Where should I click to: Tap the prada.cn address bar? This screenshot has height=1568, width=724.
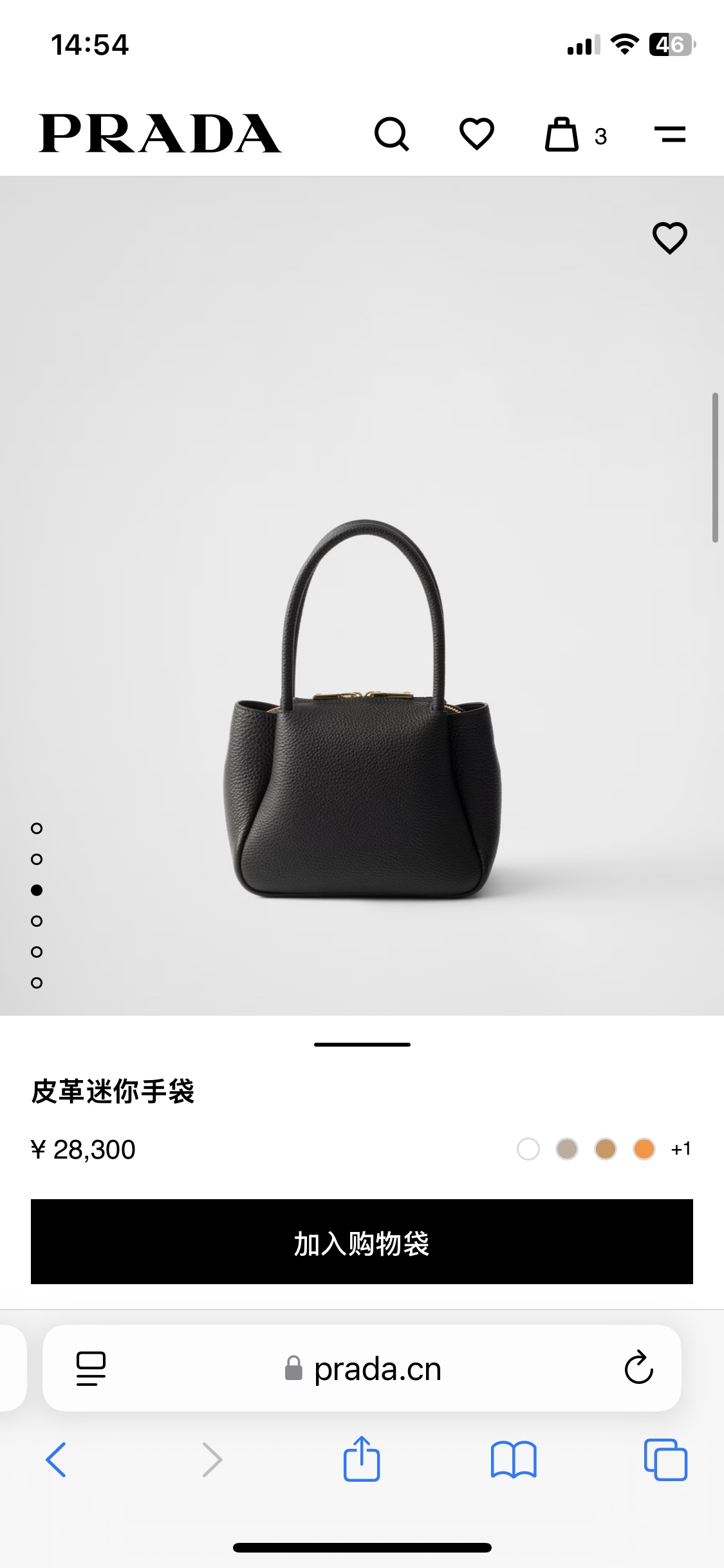(x=362, y=1368)
